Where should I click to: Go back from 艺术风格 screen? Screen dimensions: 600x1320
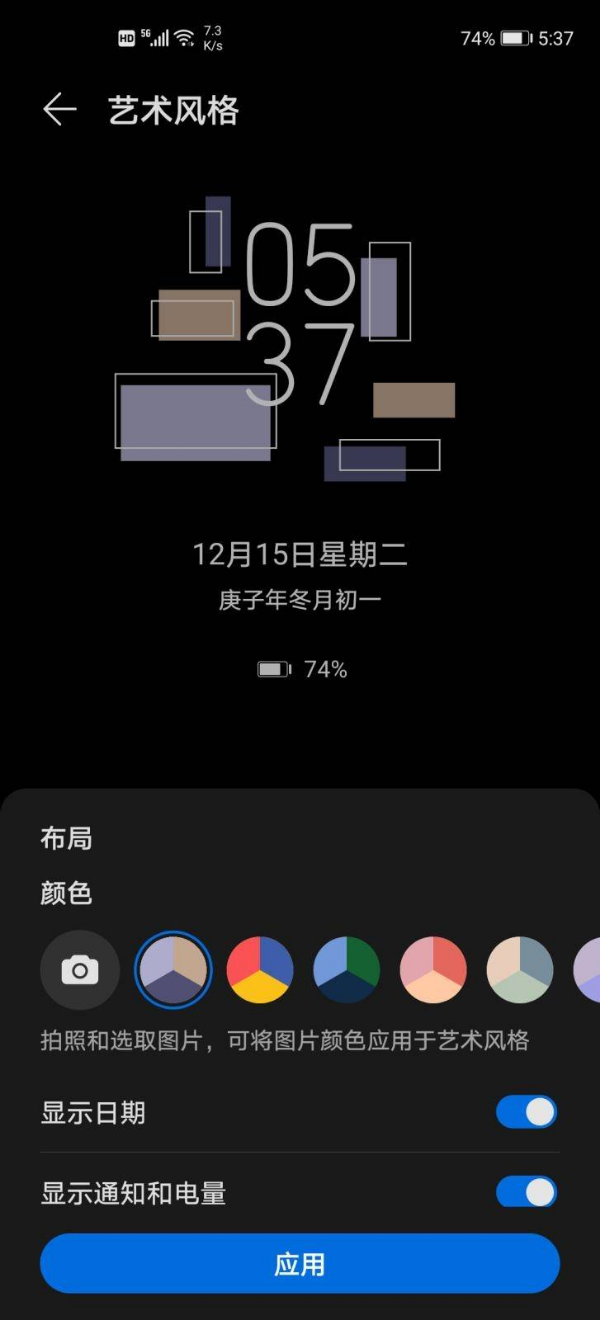coord(60,110)
